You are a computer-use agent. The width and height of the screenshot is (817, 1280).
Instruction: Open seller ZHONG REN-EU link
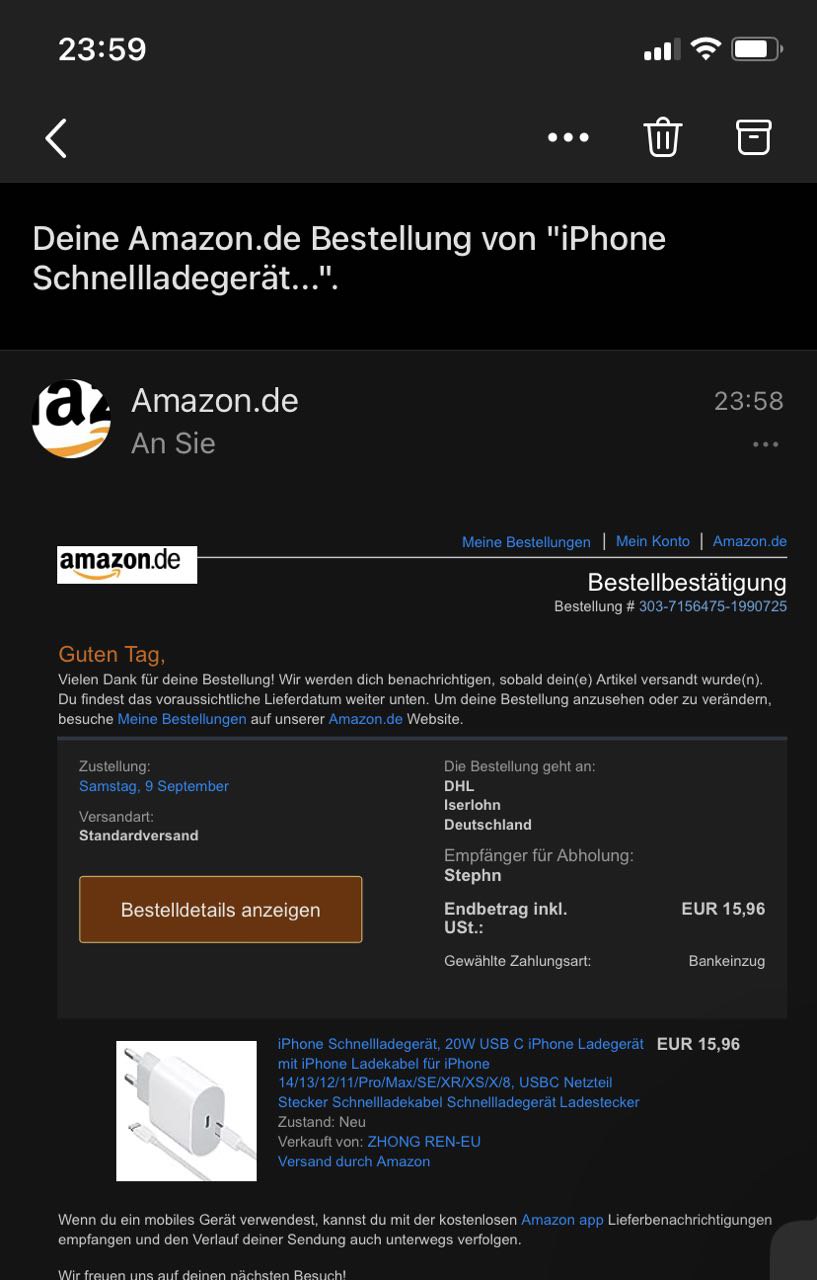click(x=423, y=1141)
